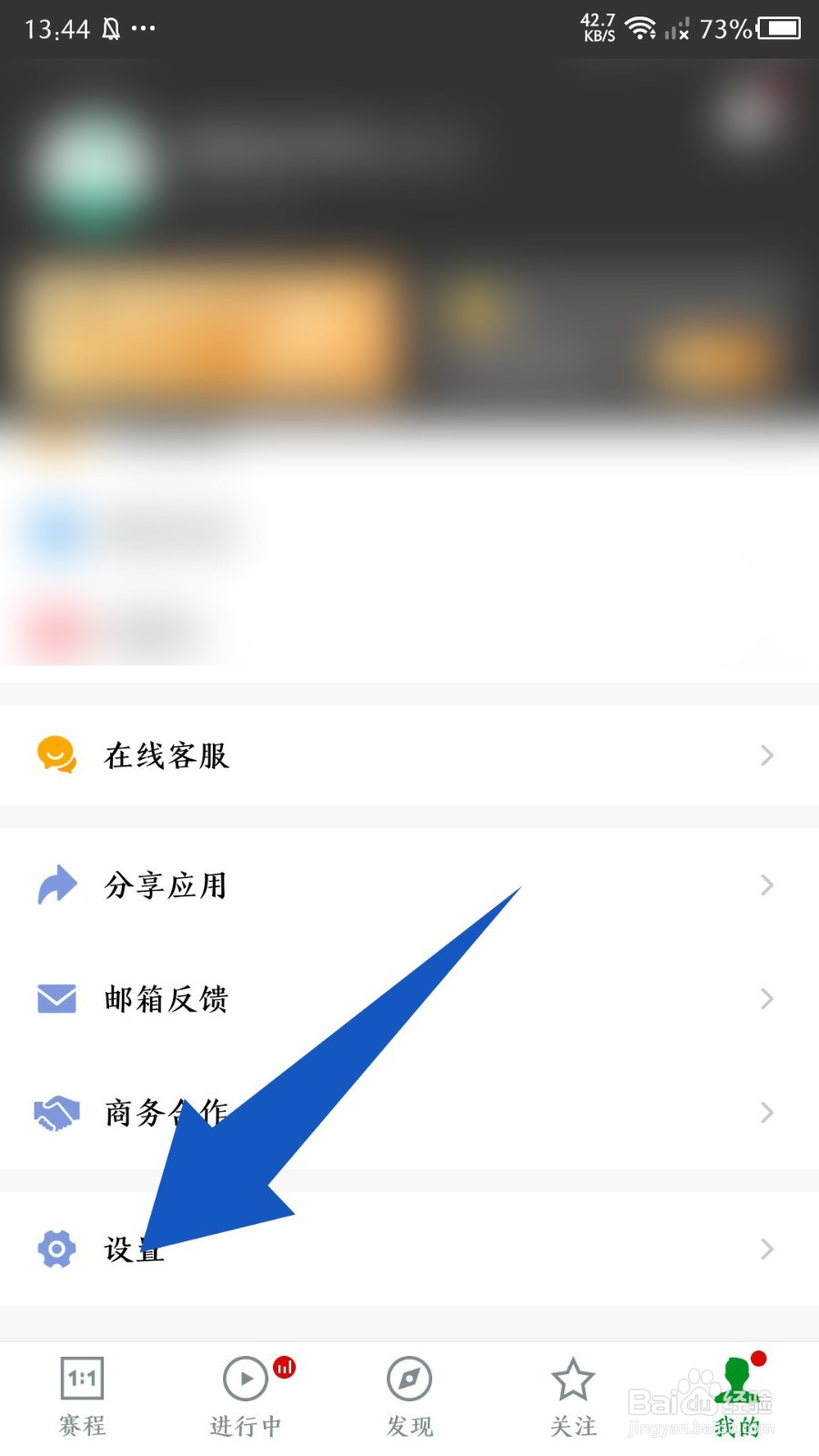This screenshot has width=819, height=1456.
Task: Open the 在线客服 customer service chat icon
Action: pyautogui.click(x=56, y=754)
